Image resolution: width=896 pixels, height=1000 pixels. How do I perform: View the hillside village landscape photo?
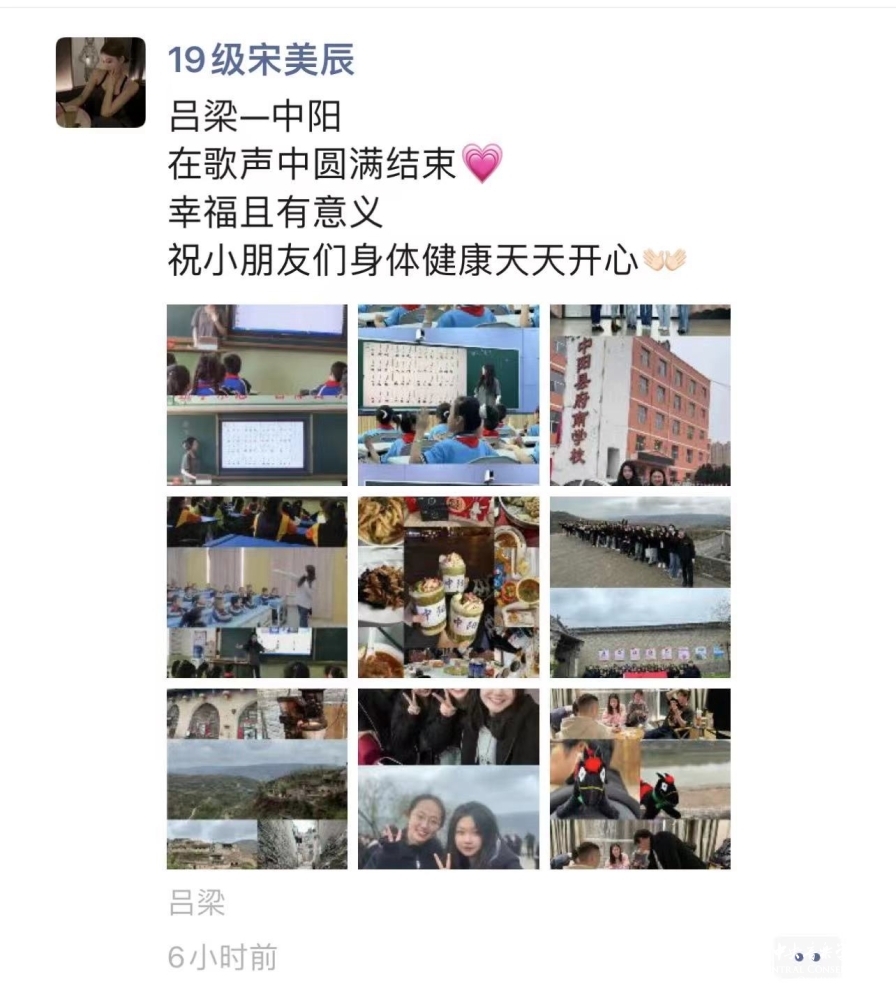pos(257,778)
